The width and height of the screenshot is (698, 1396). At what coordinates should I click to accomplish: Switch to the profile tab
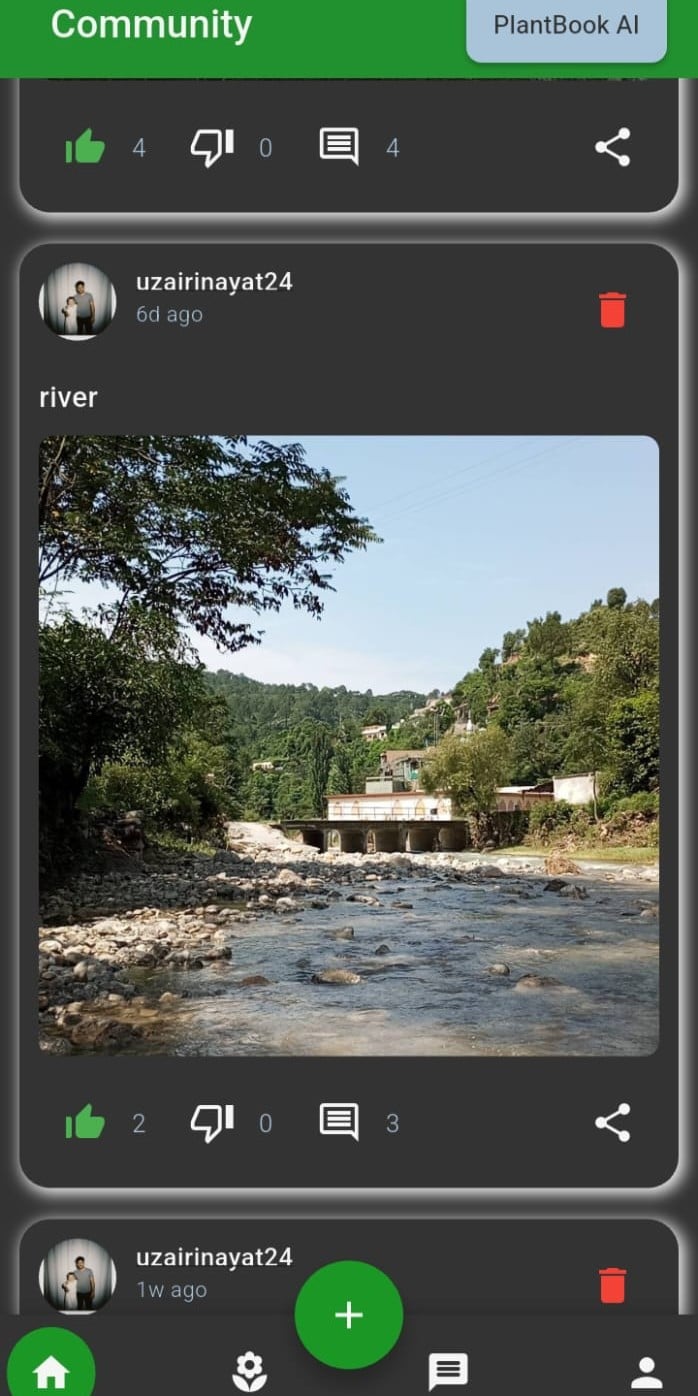[x=646, y=1371]
